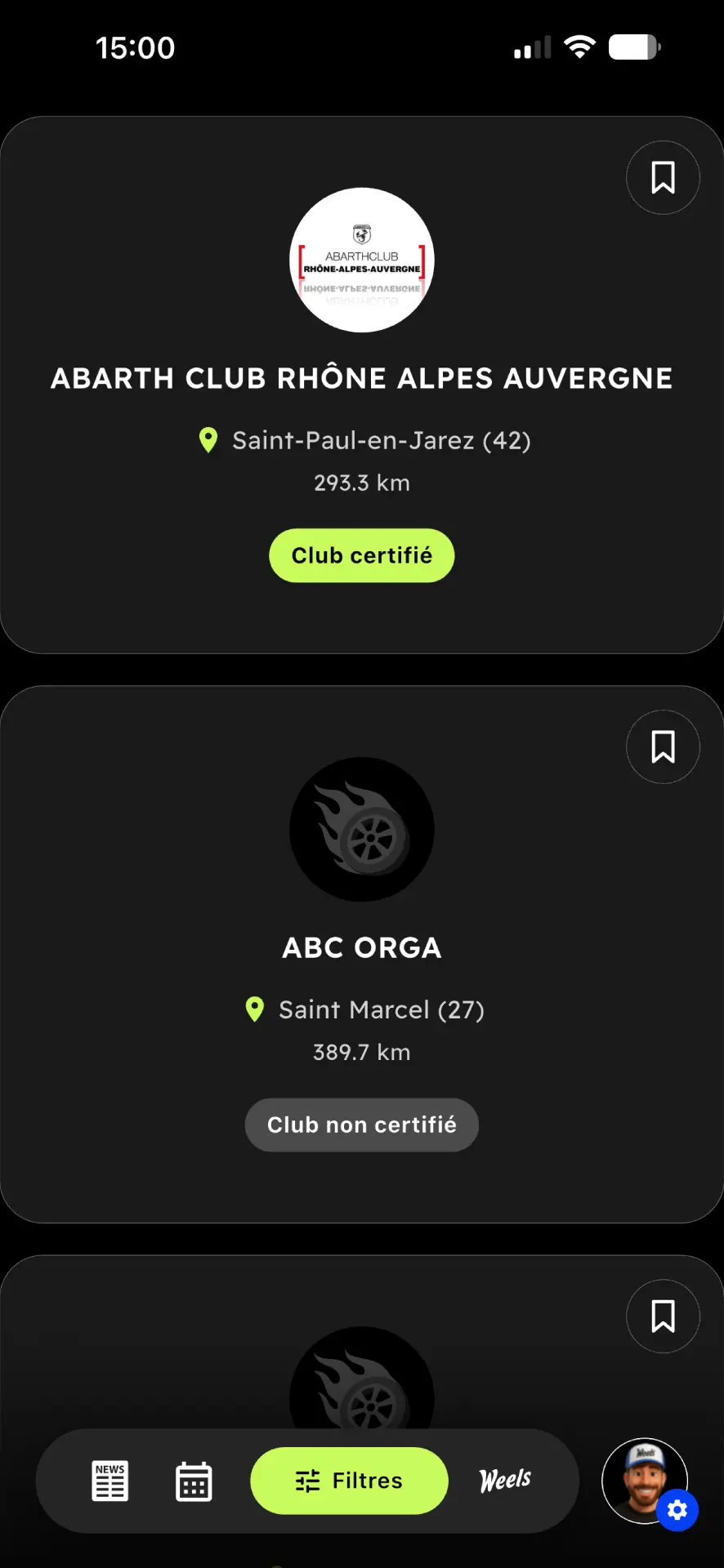Open the News tab
Image resolution: width=724 pixels, height=1568 pixels.
click(x=109, y=1481)
